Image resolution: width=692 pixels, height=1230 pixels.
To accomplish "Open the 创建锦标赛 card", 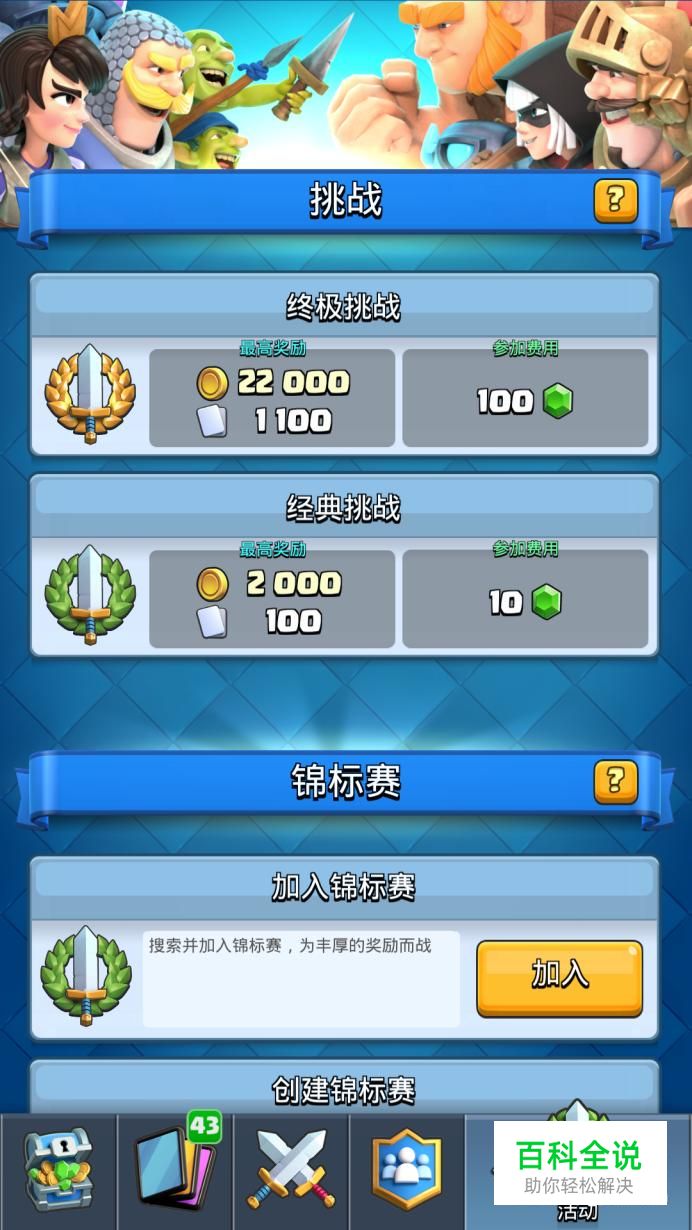I will (x=344, y=1088).
